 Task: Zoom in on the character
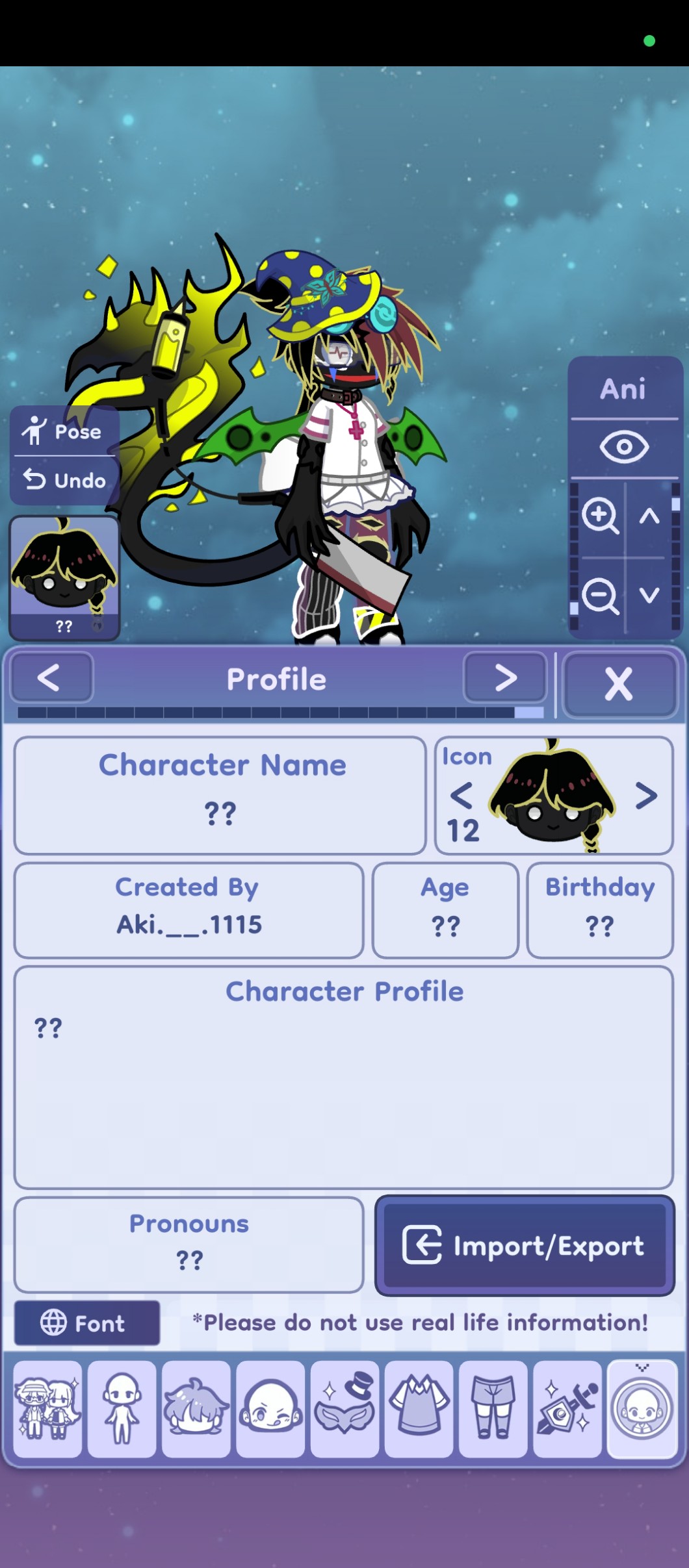[600, 516]
